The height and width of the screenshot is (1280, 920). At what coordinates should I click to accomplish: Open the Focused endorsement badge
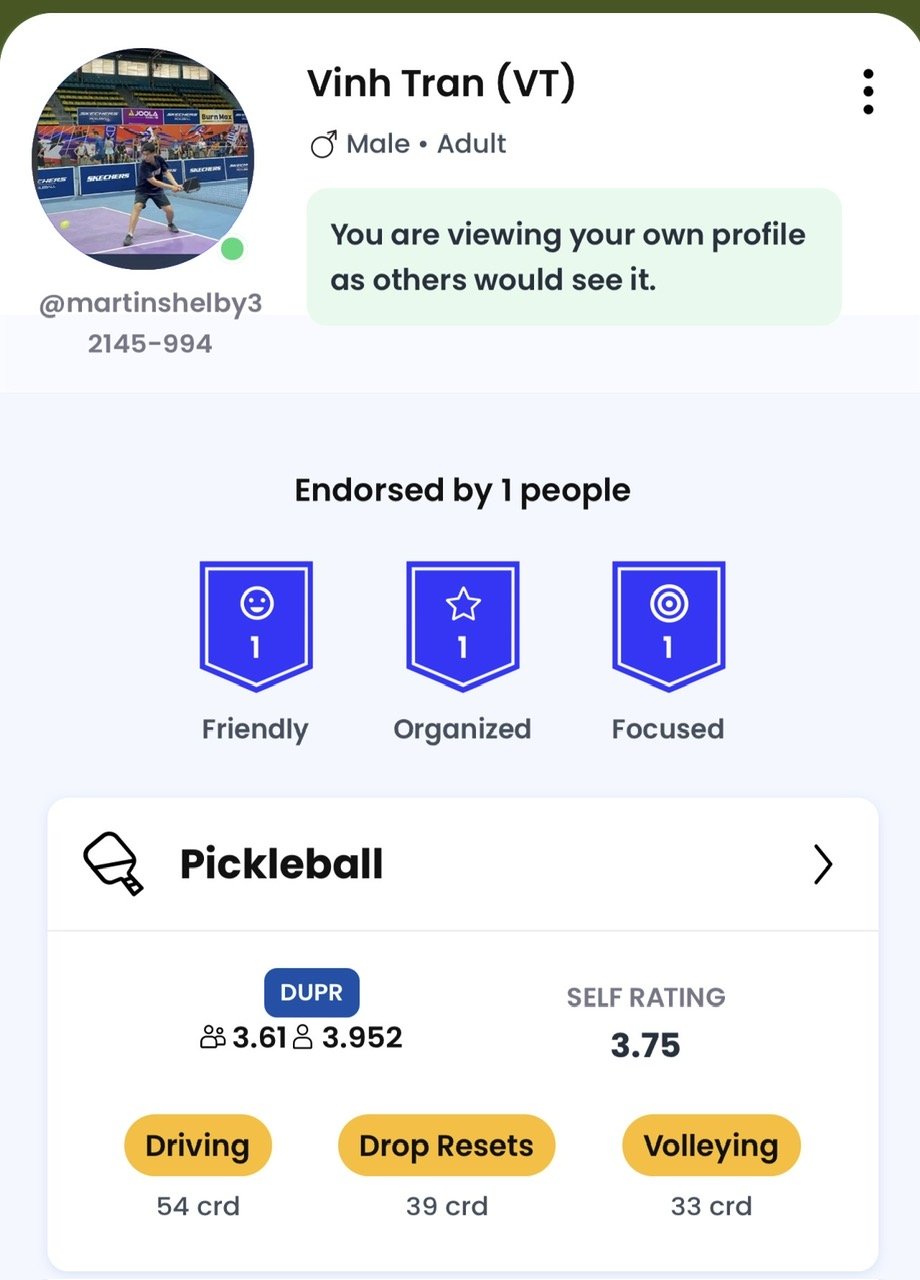point(668,627)
